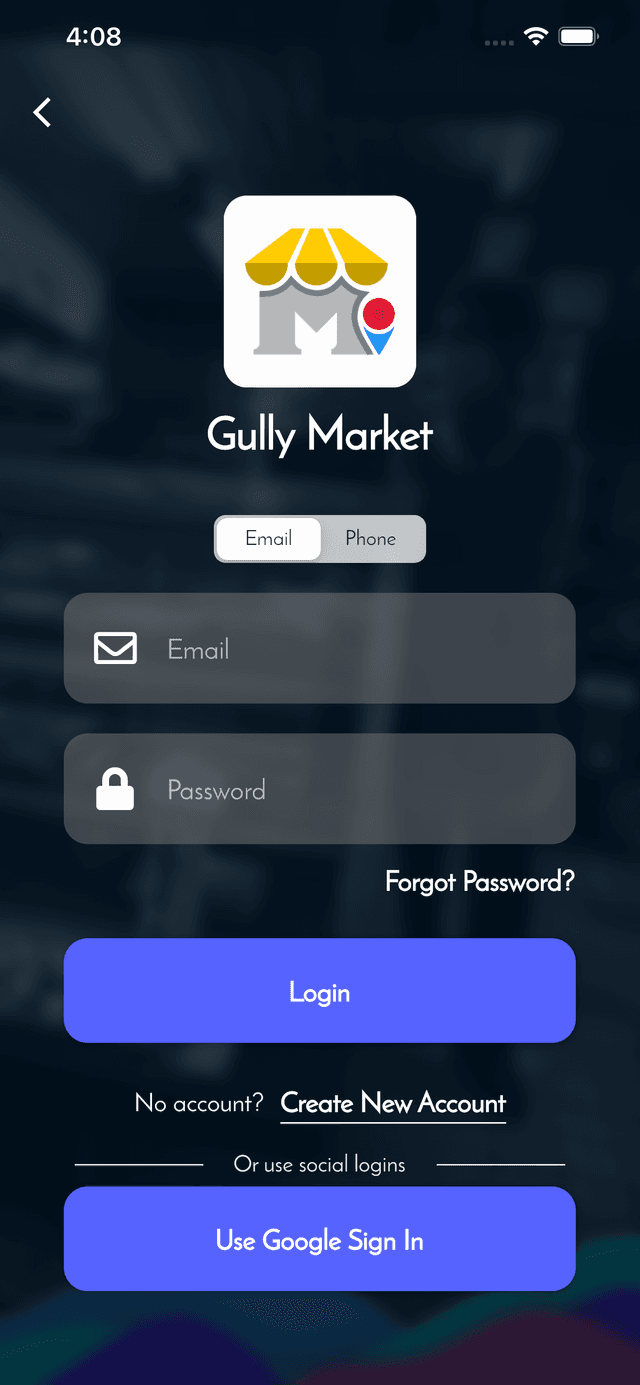640x1385 pixels.
Task: Switch to the Phone login segment
Action: (371, 539)
